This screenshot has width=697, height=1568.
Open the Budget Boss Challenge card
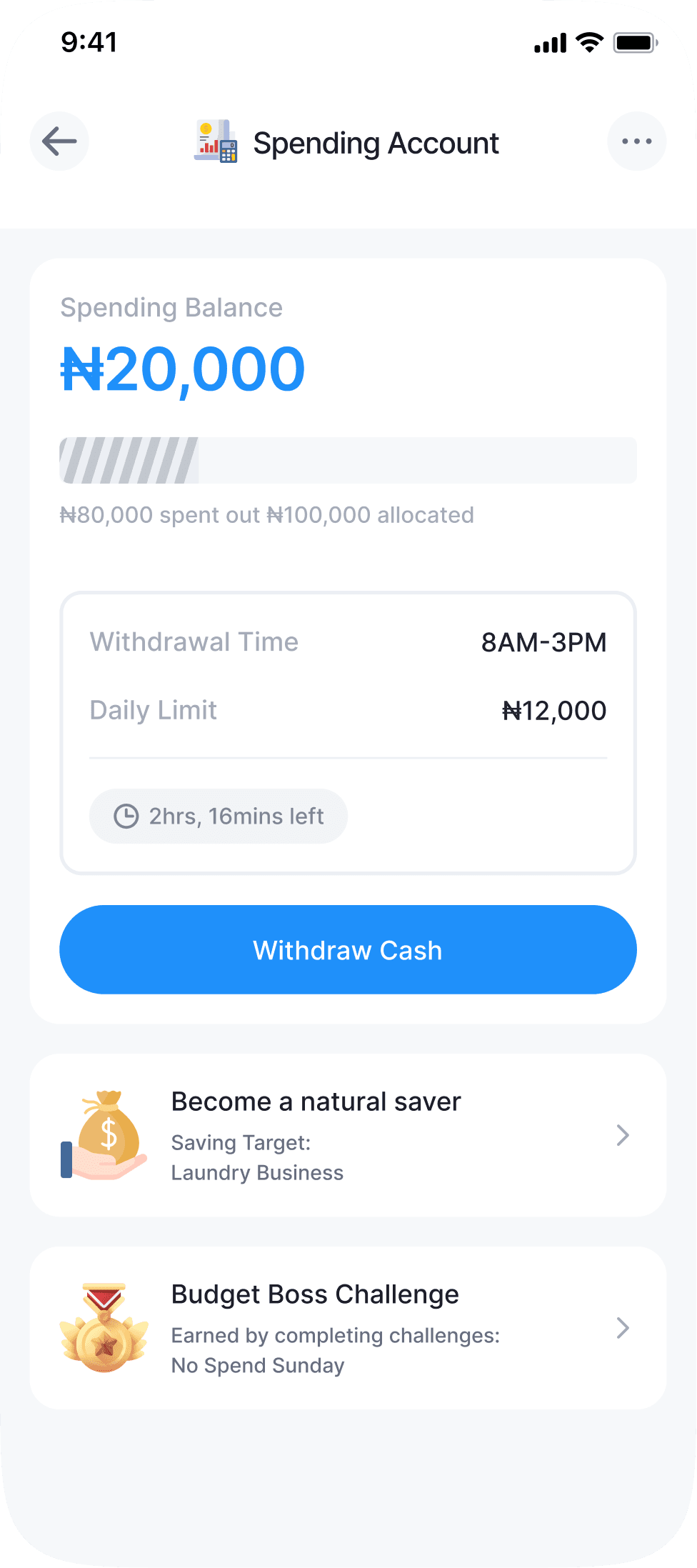[x=348, y=1328]
